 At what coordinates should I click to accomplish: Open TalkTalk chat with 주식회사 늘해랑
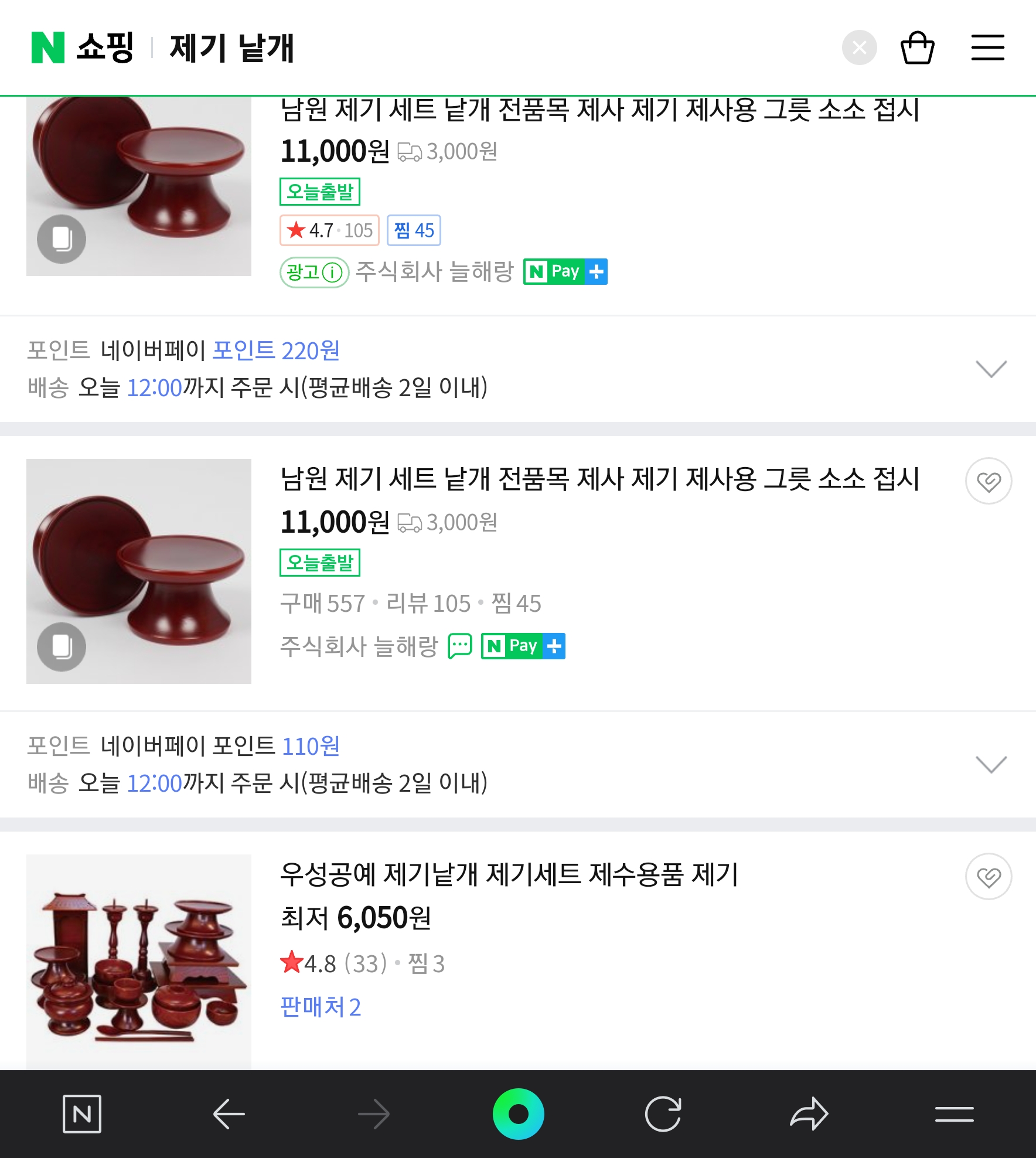click(x=460, y=646)
